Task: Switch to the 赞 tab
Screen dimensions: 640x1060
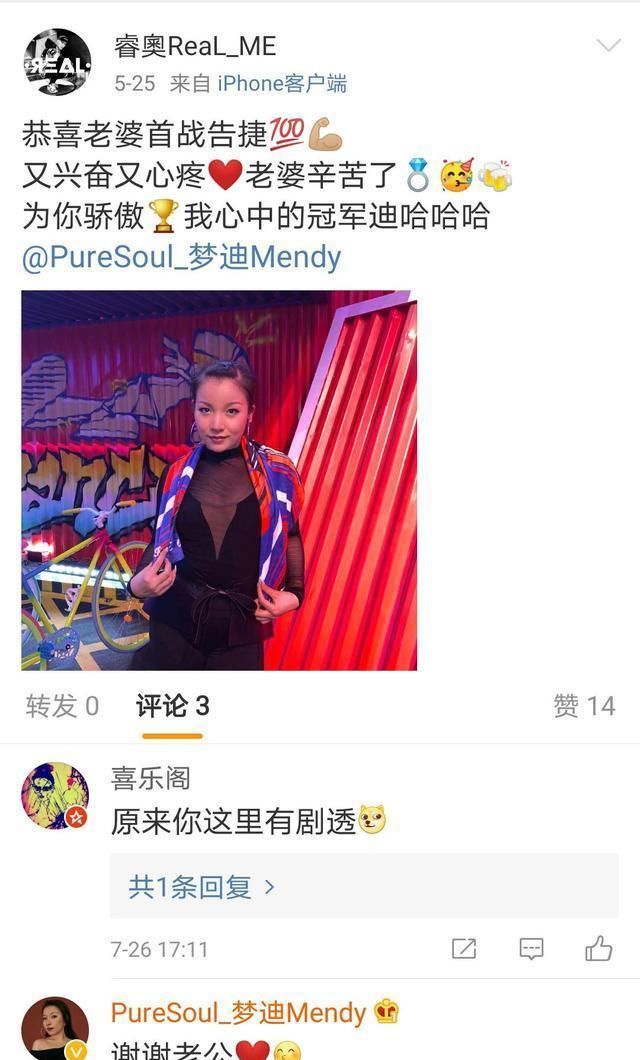Action: point(584,706)
